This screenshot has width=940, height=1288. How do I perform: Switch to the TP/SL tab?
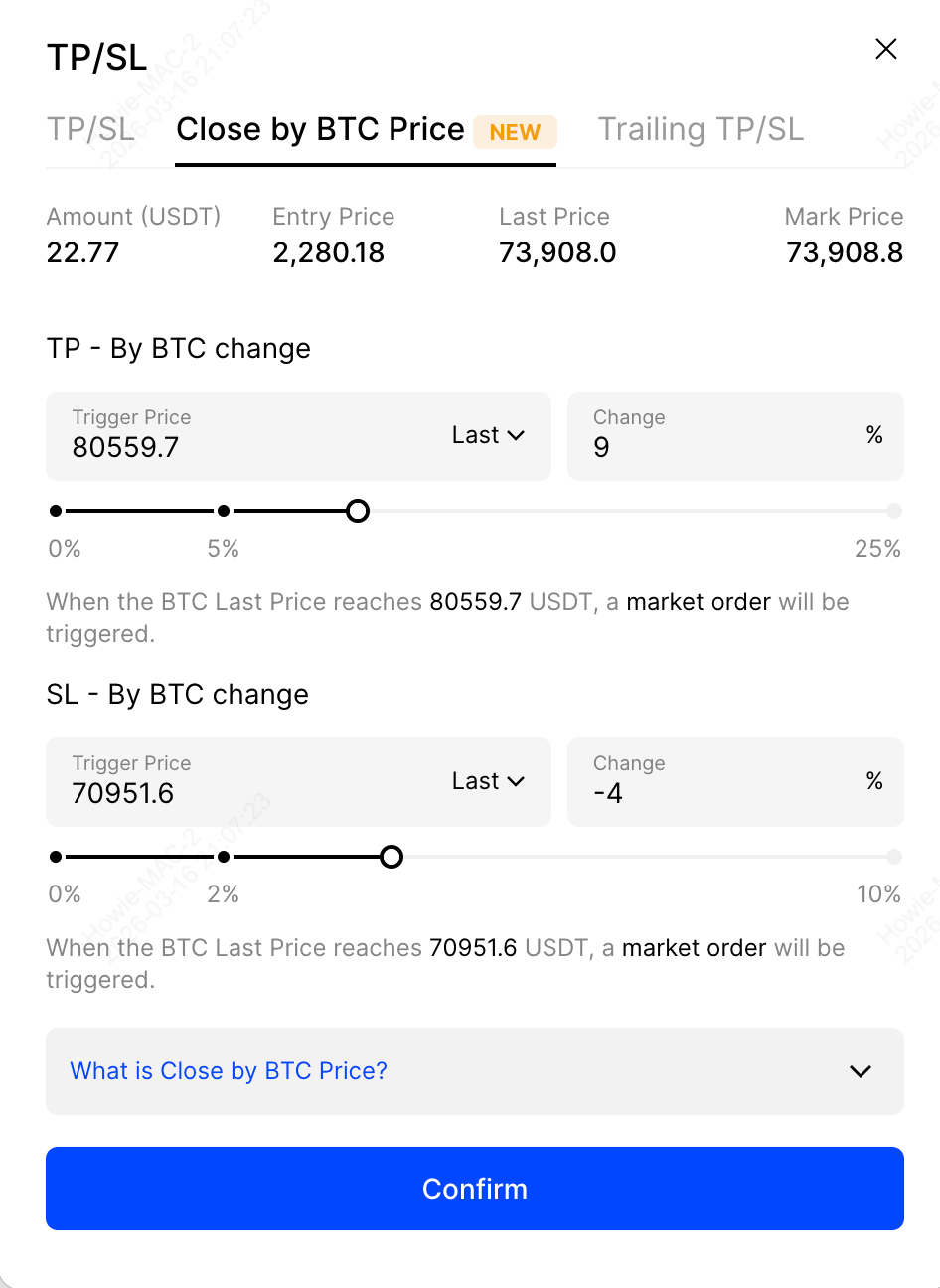click(89, 130)
